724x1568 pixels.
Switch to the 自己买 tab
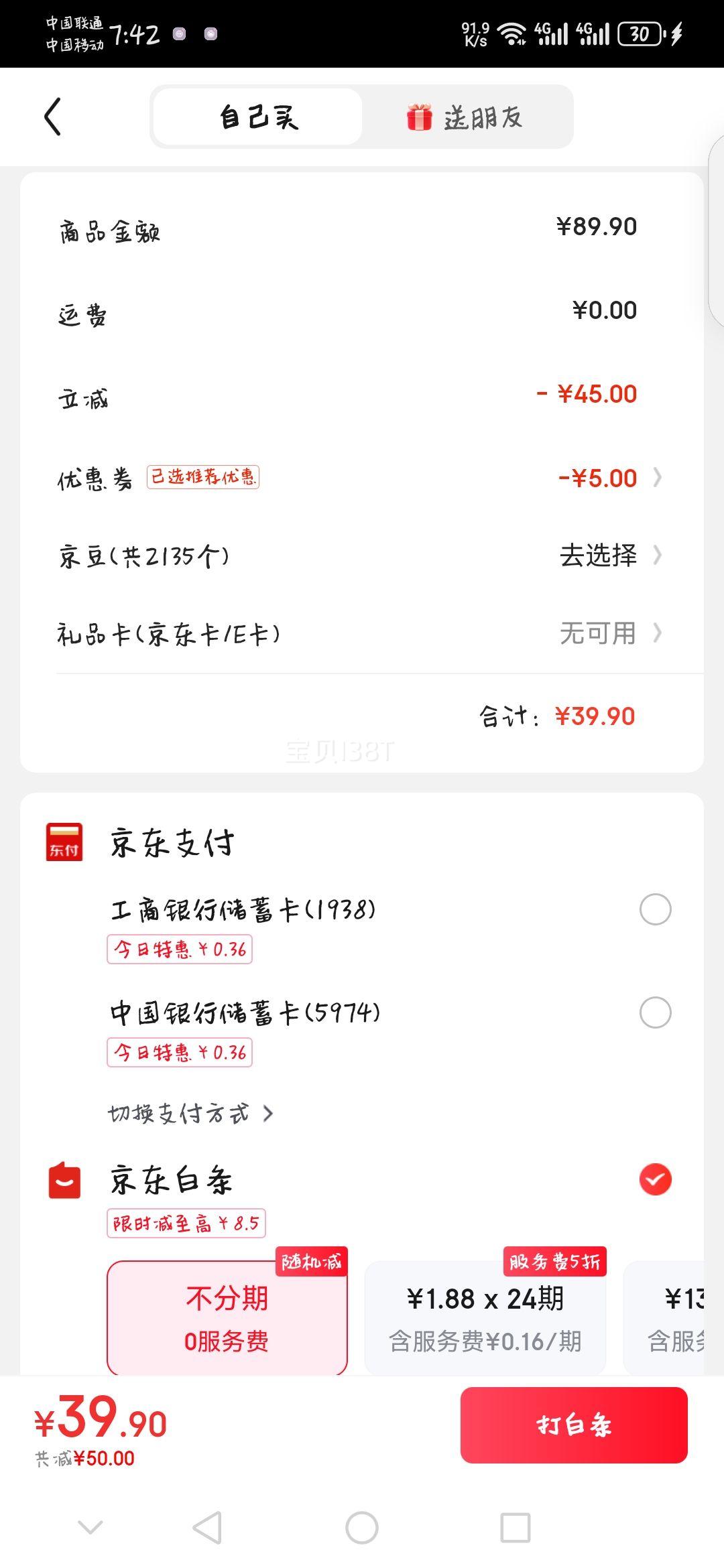click(258, 117)
